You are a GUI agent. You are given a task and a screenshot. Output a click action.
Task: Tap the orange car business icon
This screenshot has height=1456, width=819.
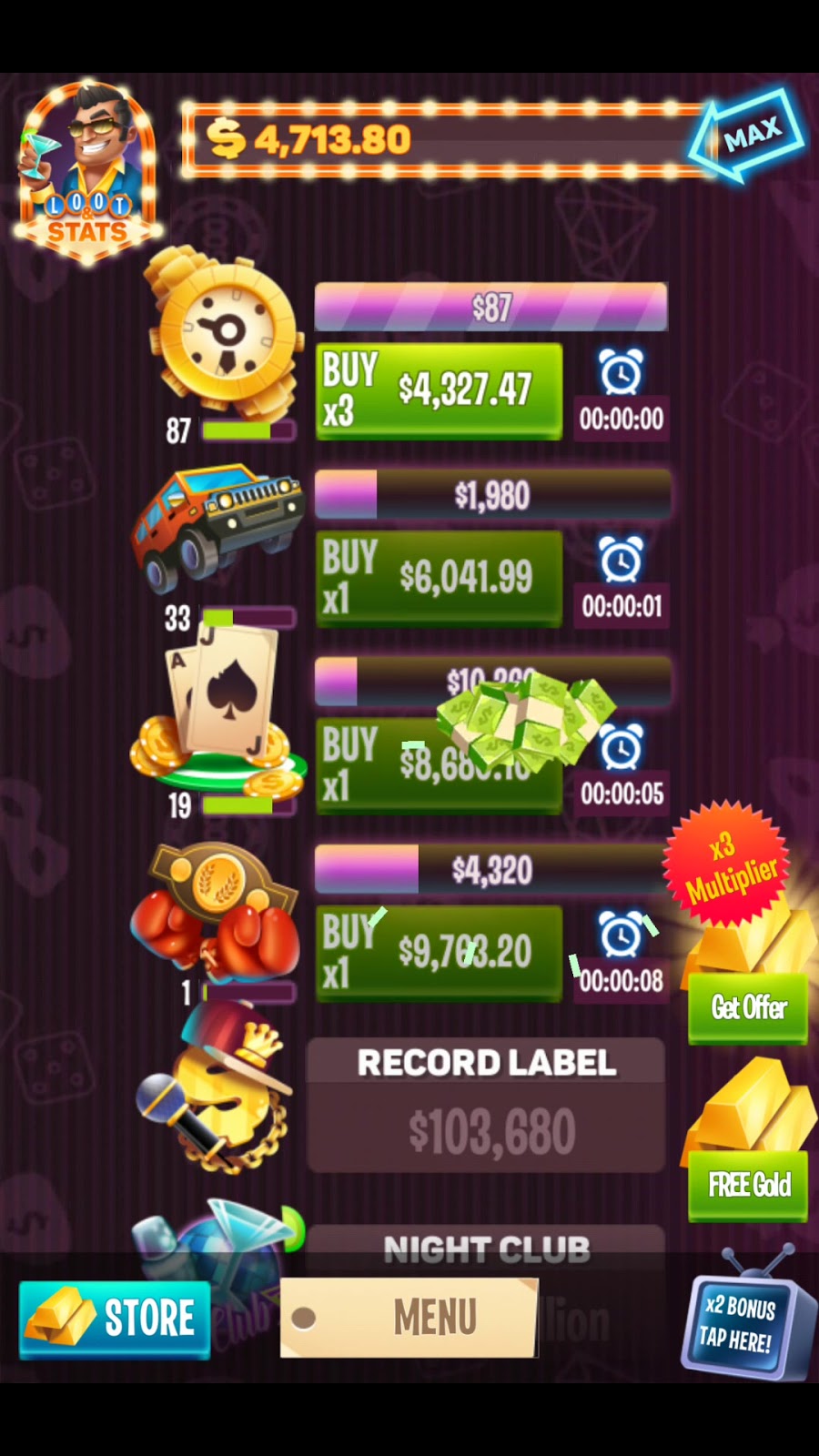218,523
